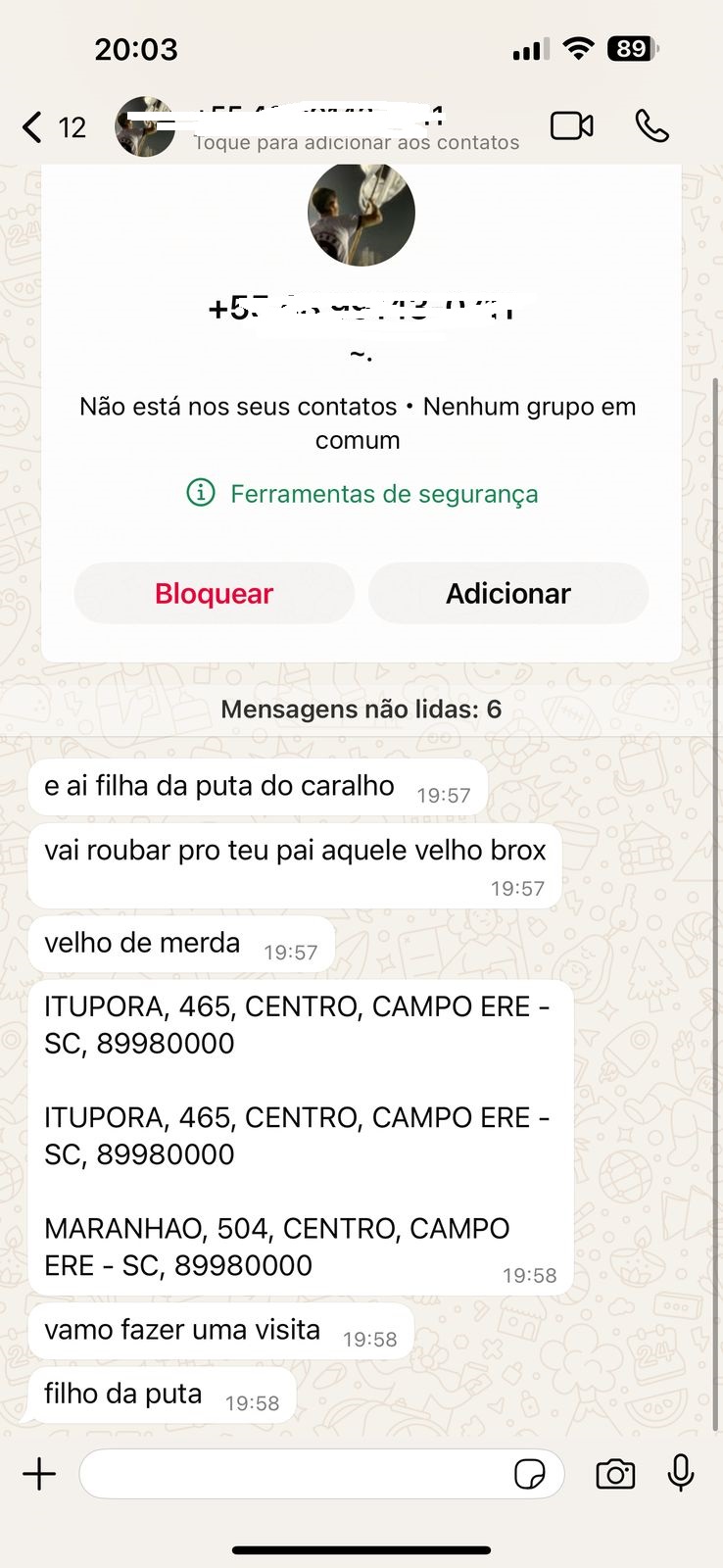Block this unknown contact with Bloquear
This screenshot has height=1568, width=723.
point(214,594)
